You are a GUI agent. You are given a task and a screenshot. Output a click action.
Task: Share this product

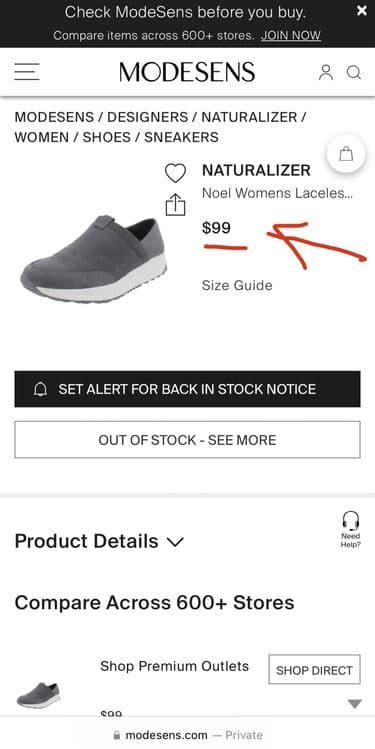pyautogui.click(x=175, y=204)
